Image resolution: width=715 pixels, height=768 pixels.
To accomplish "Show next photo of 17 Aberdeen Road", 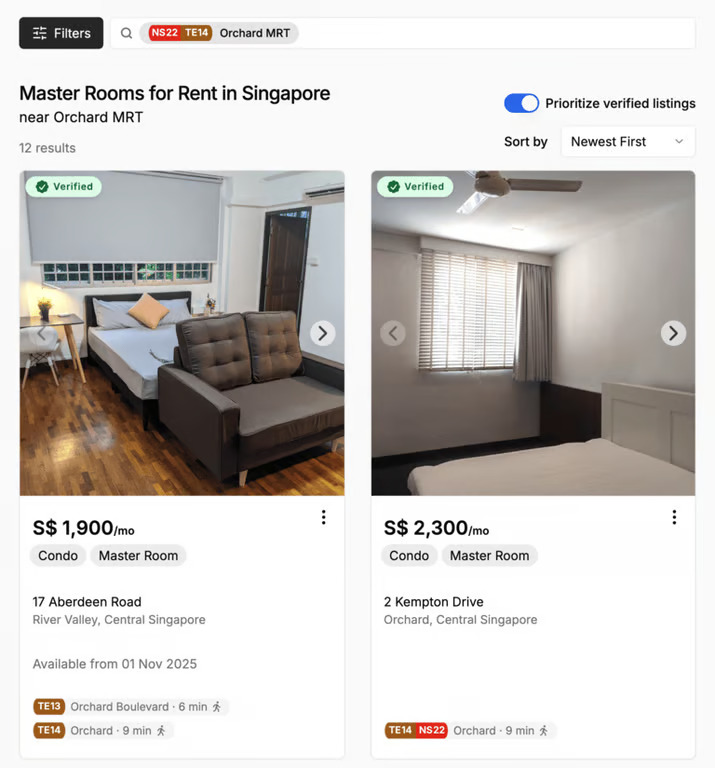I will point(322,333).
